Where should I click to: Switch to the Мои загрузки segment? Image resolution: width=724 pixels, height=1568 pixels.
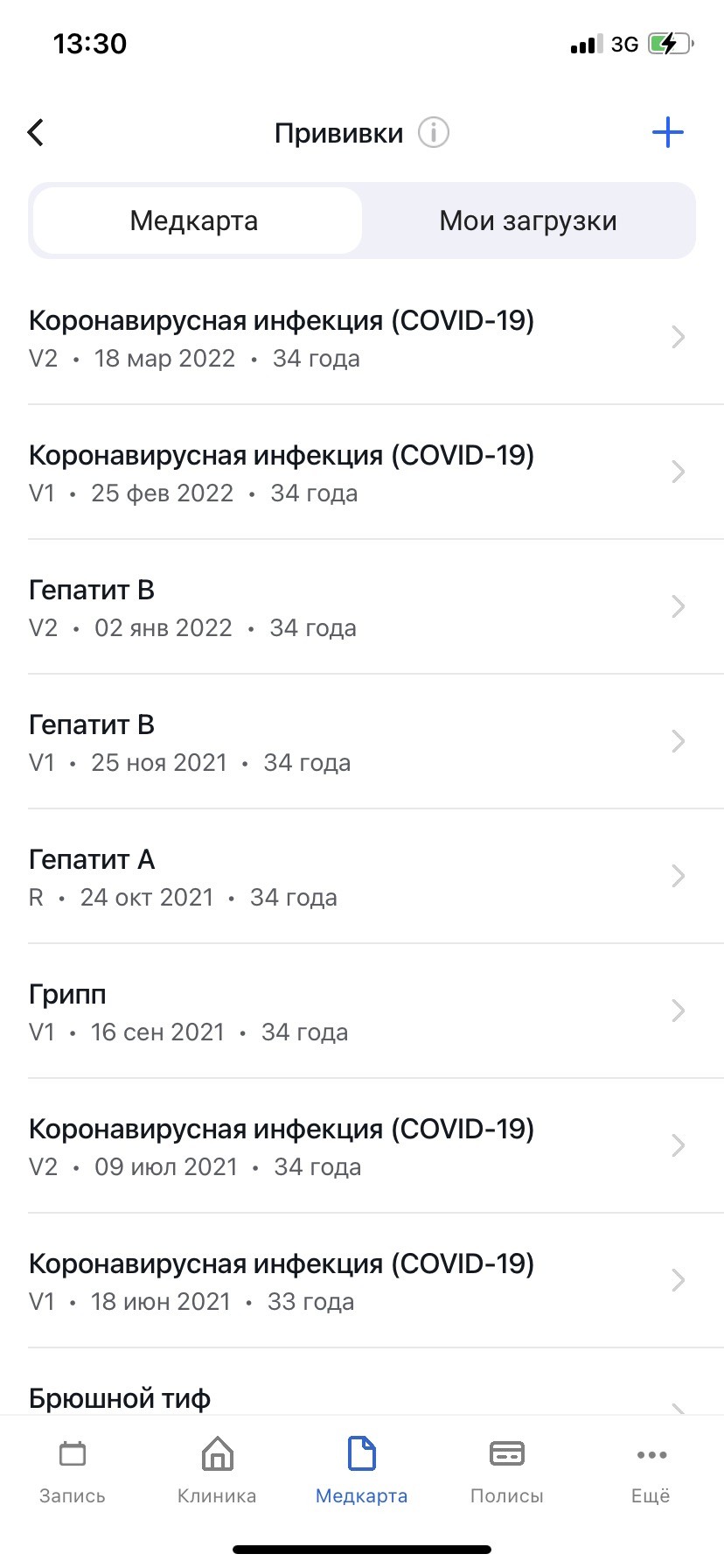[528, 220]
